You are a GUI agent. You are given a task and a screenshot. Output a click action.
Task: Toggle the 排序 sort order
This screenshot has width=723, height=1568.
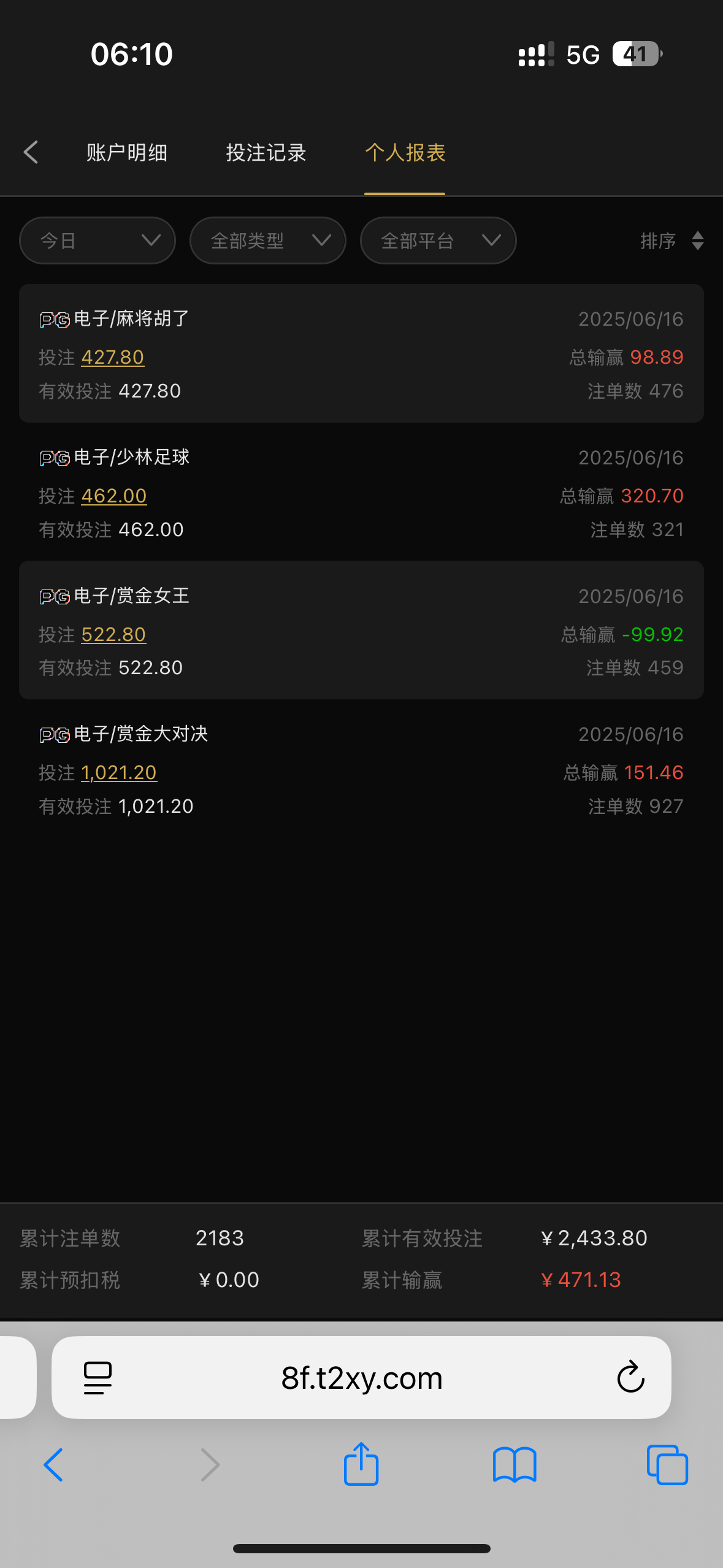point(671,240)
